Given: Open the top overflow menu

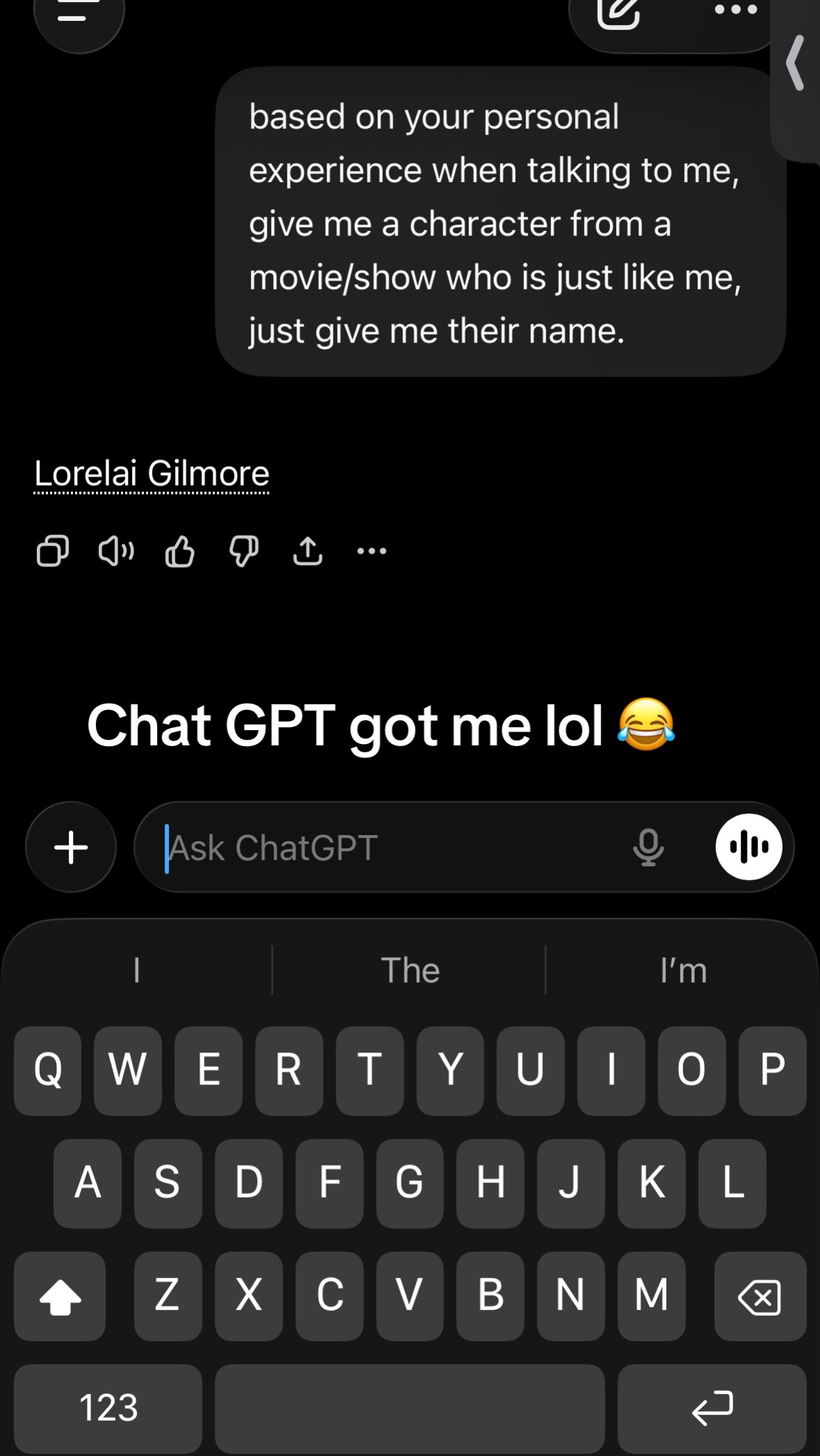Looking at the screenshot, I should click(x=735, y=10).
